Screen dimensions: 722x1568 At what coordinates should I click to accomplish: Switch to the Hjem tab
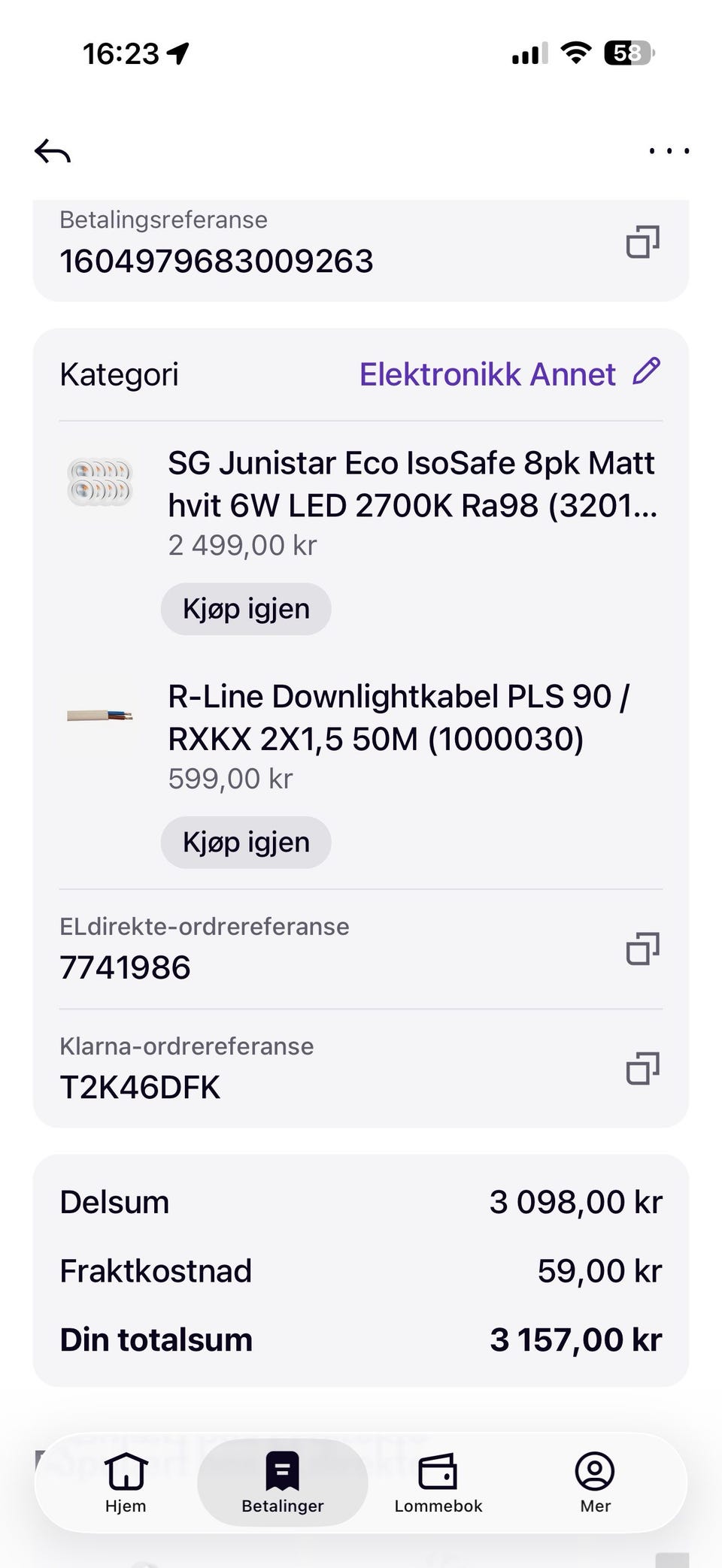pyautogui.click(x=126, y=1482)
